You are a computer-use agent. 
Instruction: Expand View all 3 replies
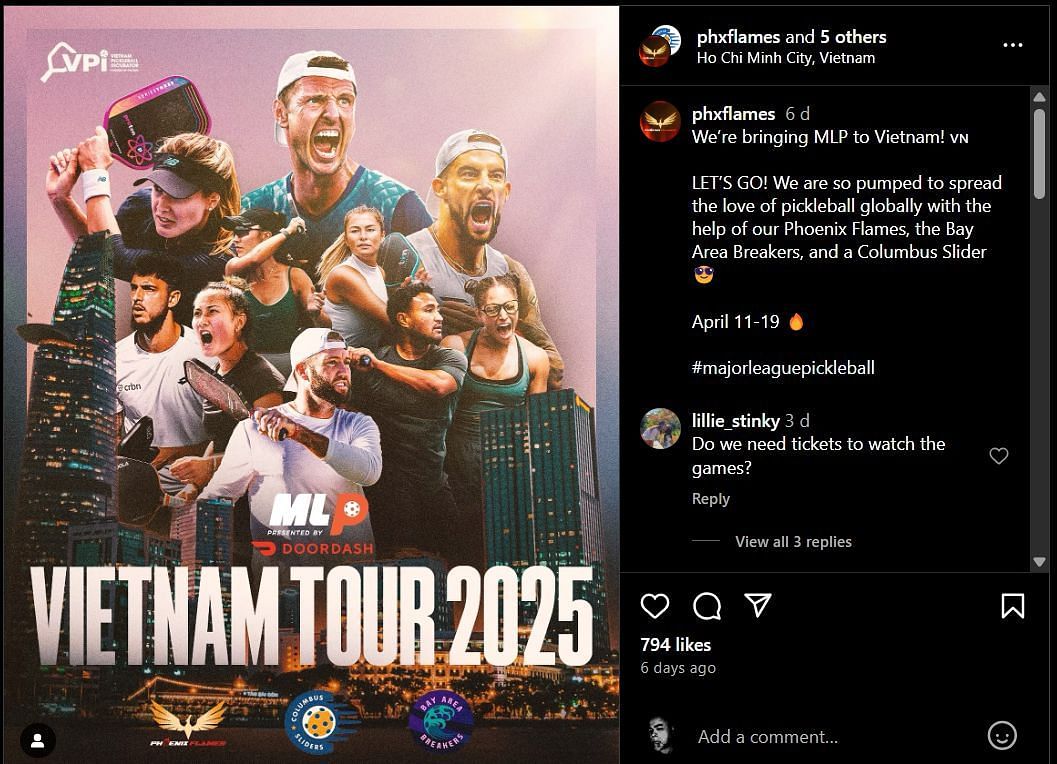point(793,542)
